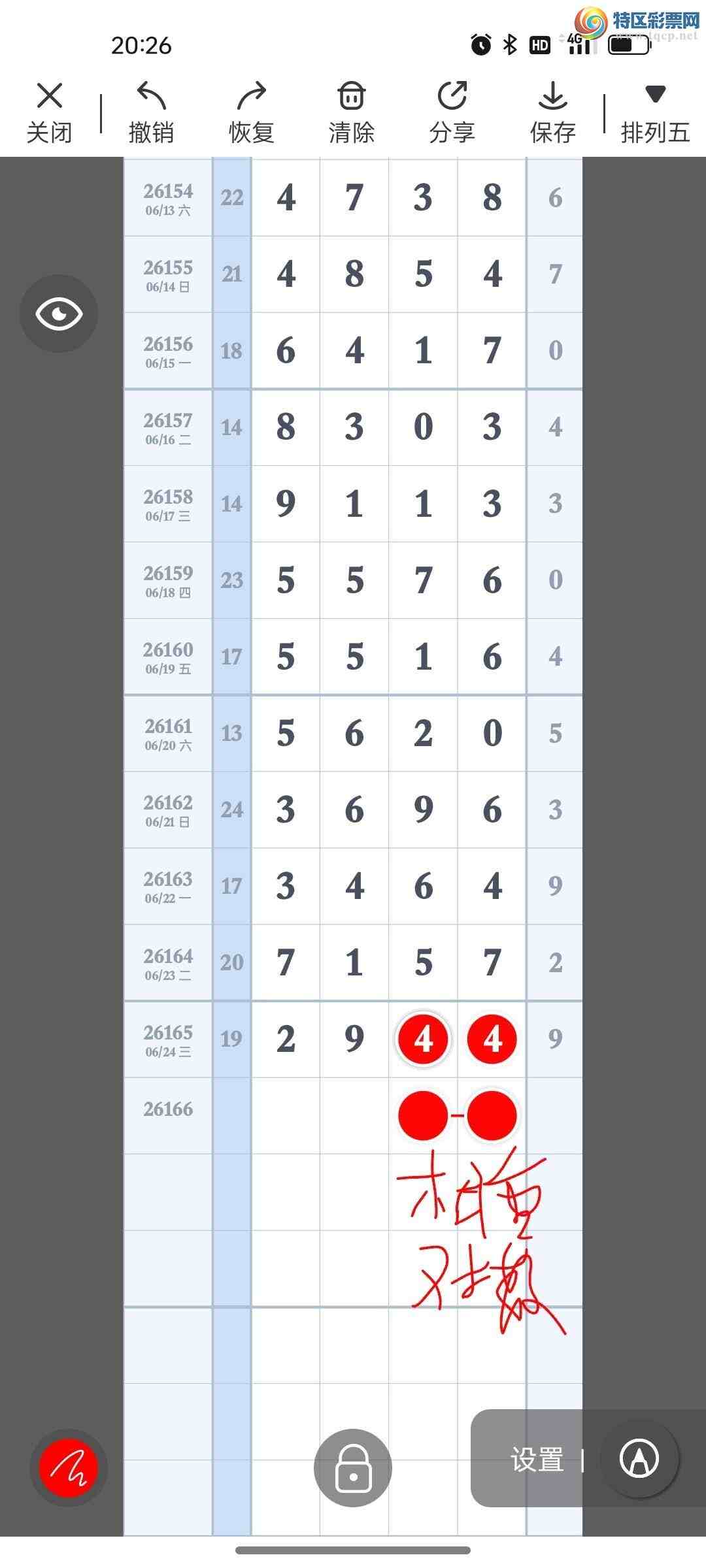
Task: Close the chart editor with 关闭
Action: click(x=49, y=112)
